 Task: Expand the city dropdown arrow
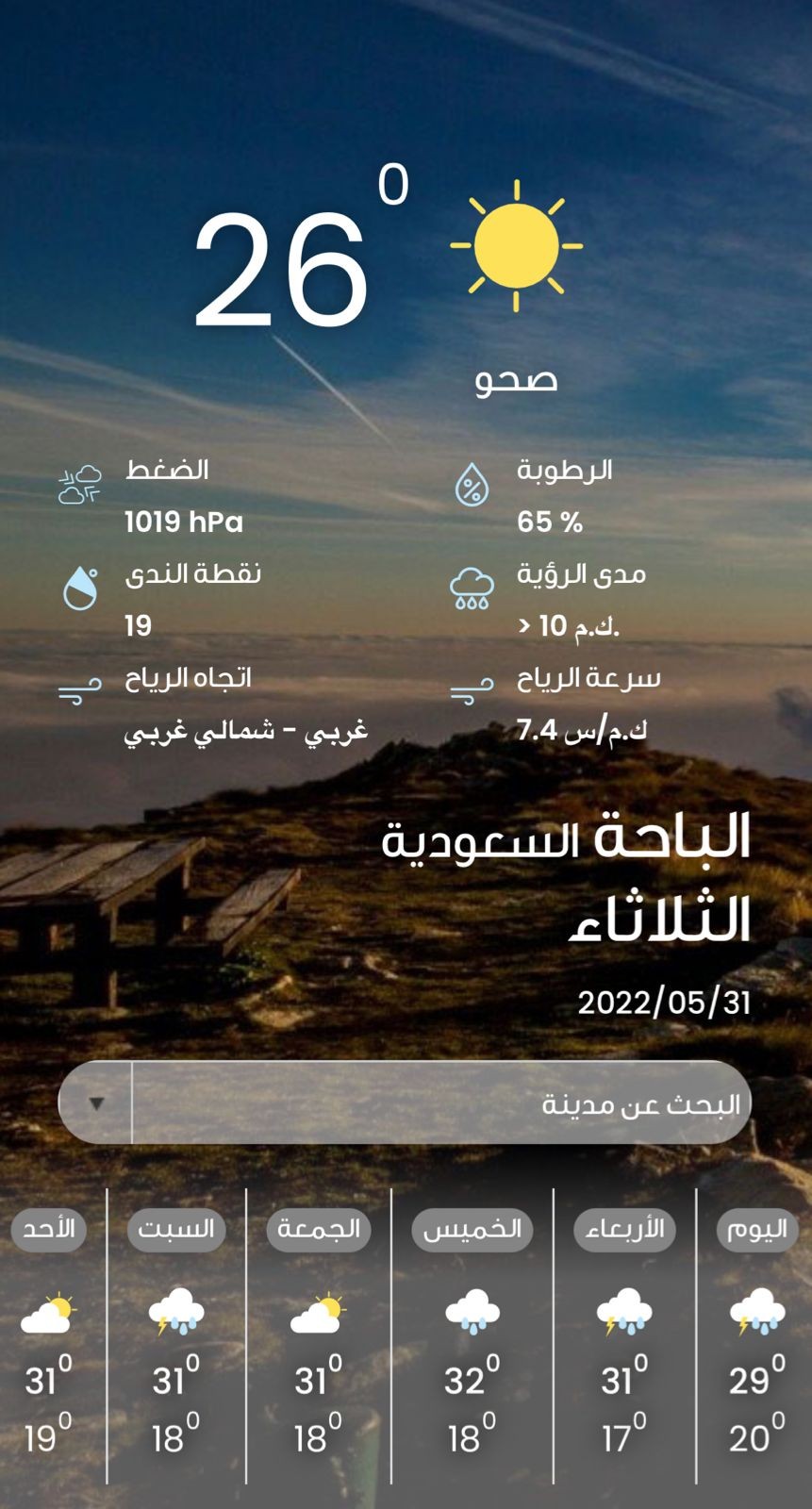[96, 1103]
